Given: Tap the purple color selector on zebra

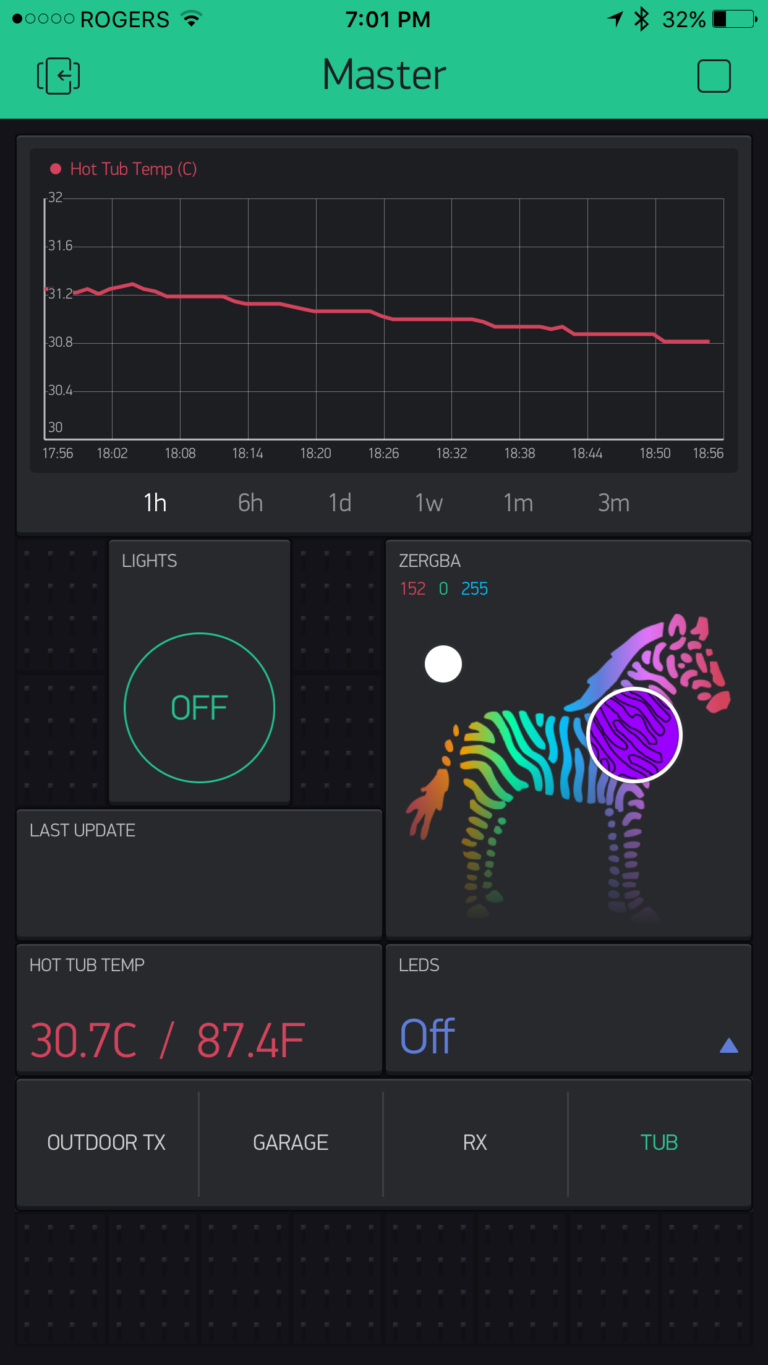Looking at the screenshot, I should click(x=634, y=735).
